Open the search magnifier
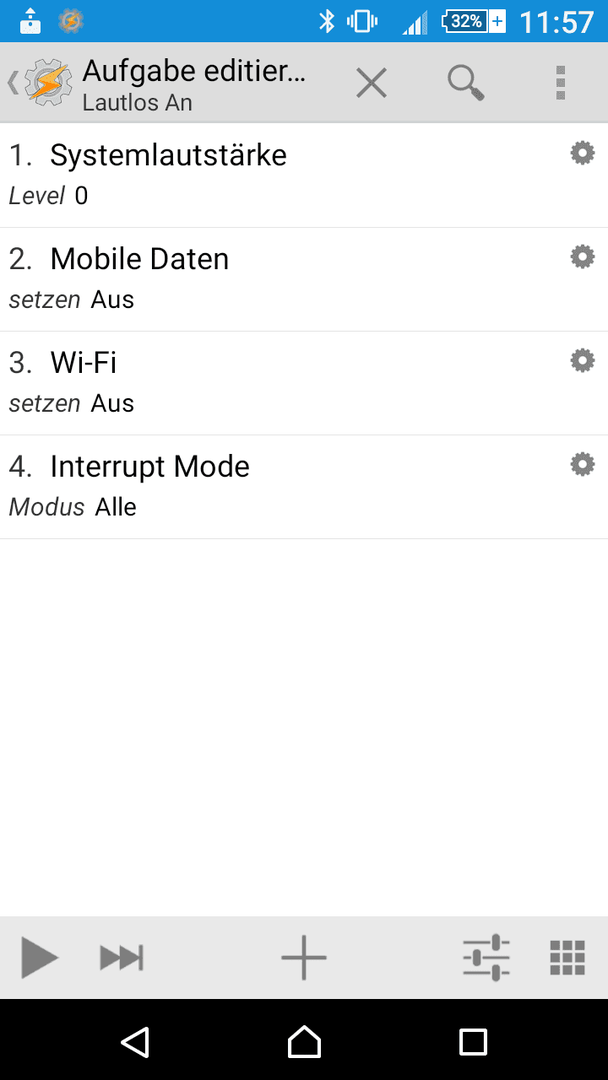Viewport: 608px width, 1080px height. pyautogui.click(x=466, y=83)
